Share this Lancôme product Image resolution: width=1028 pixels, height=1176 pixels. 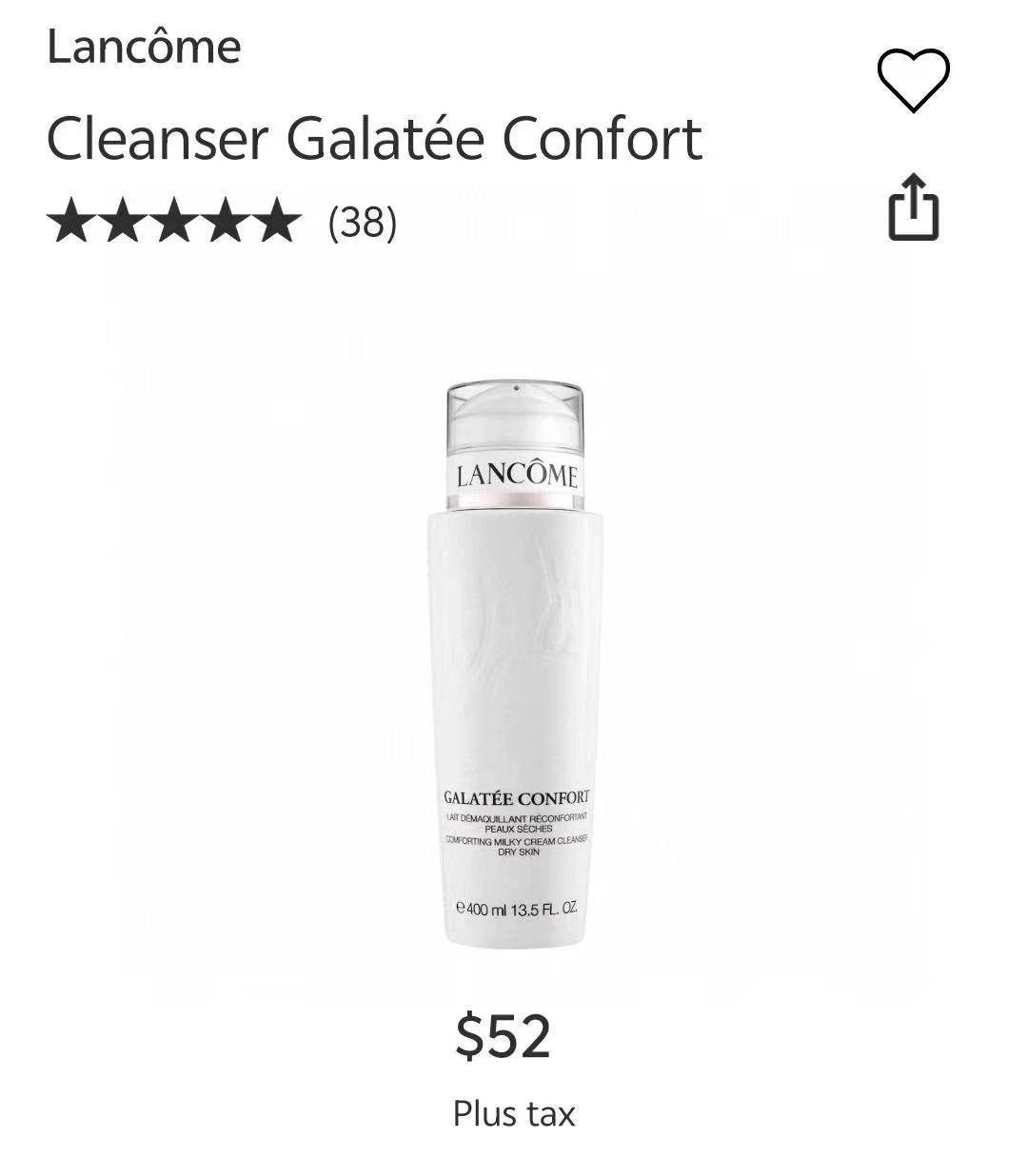pos(914,206)
